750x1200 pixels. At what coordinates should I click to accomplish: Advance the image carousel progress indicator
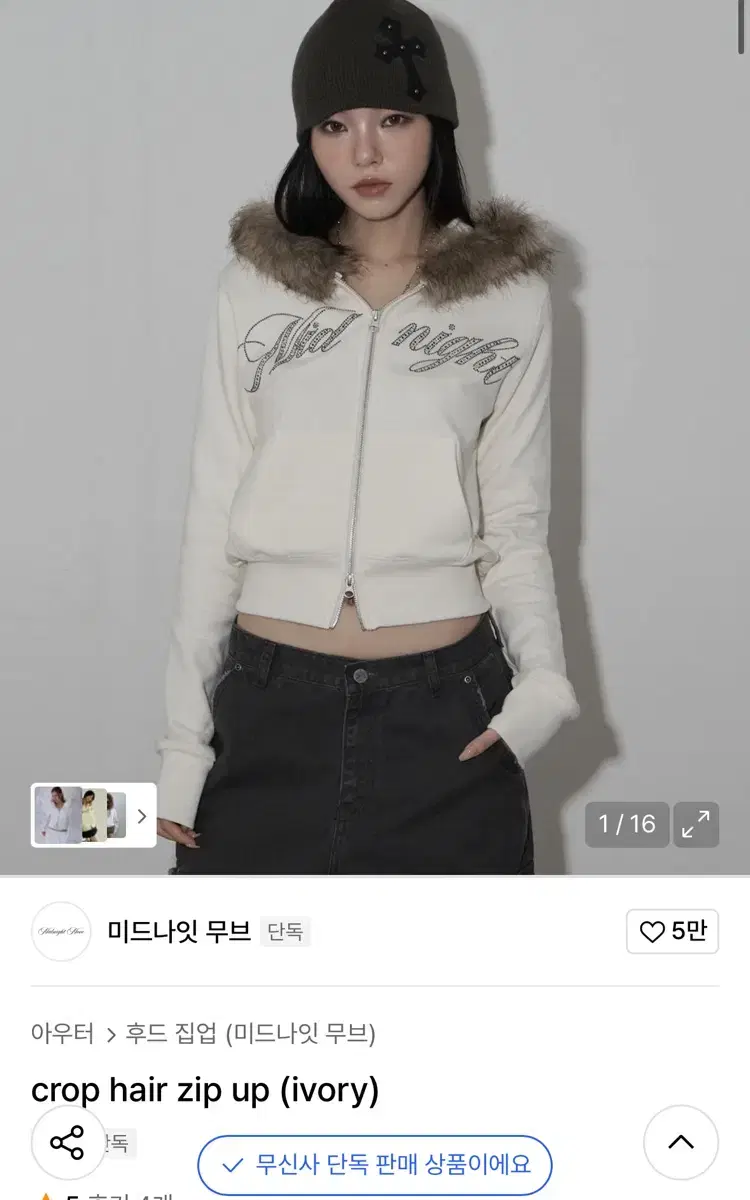click(x=627, y=824)
